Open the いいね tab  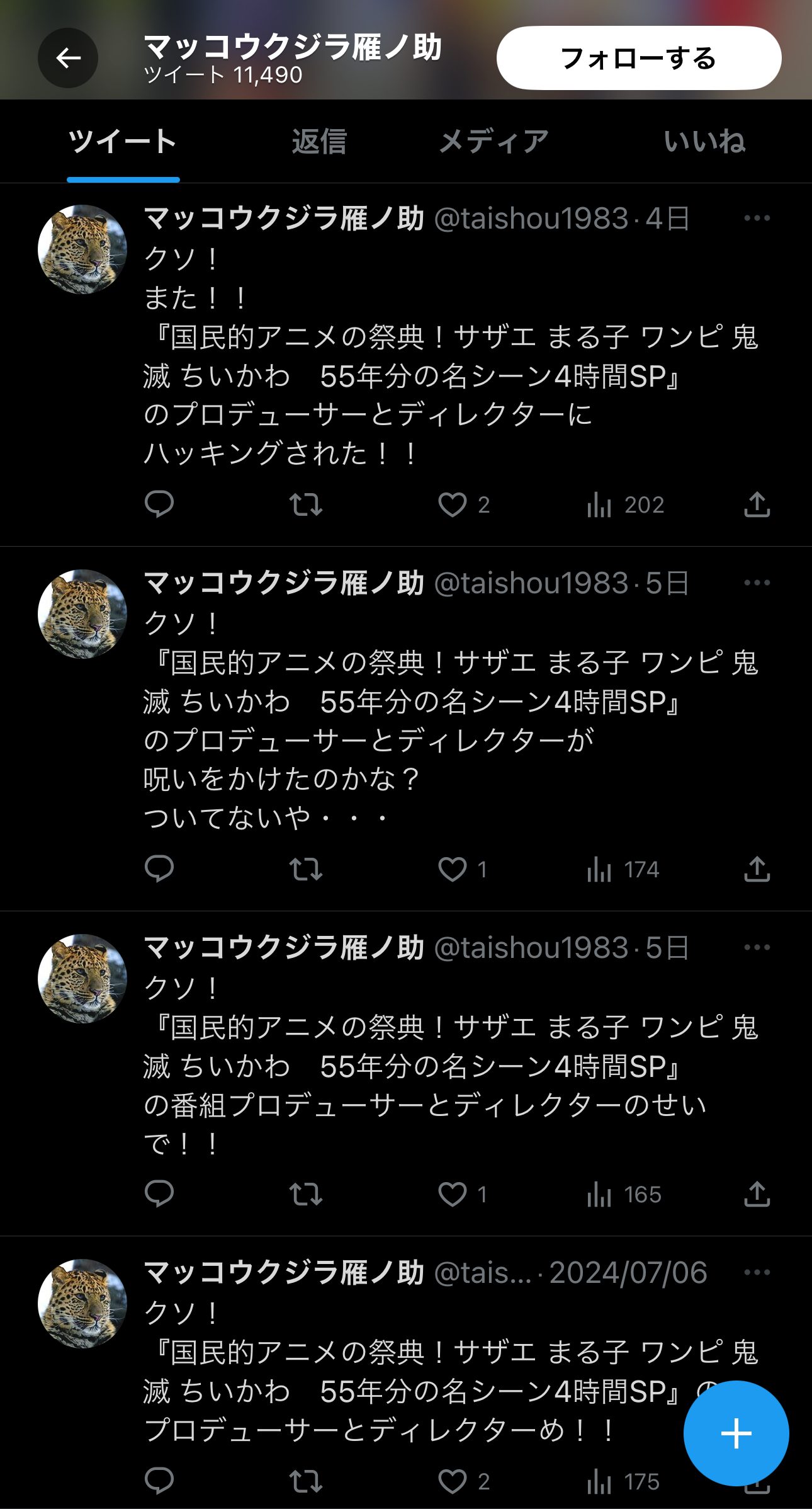(x=704, y=141)
